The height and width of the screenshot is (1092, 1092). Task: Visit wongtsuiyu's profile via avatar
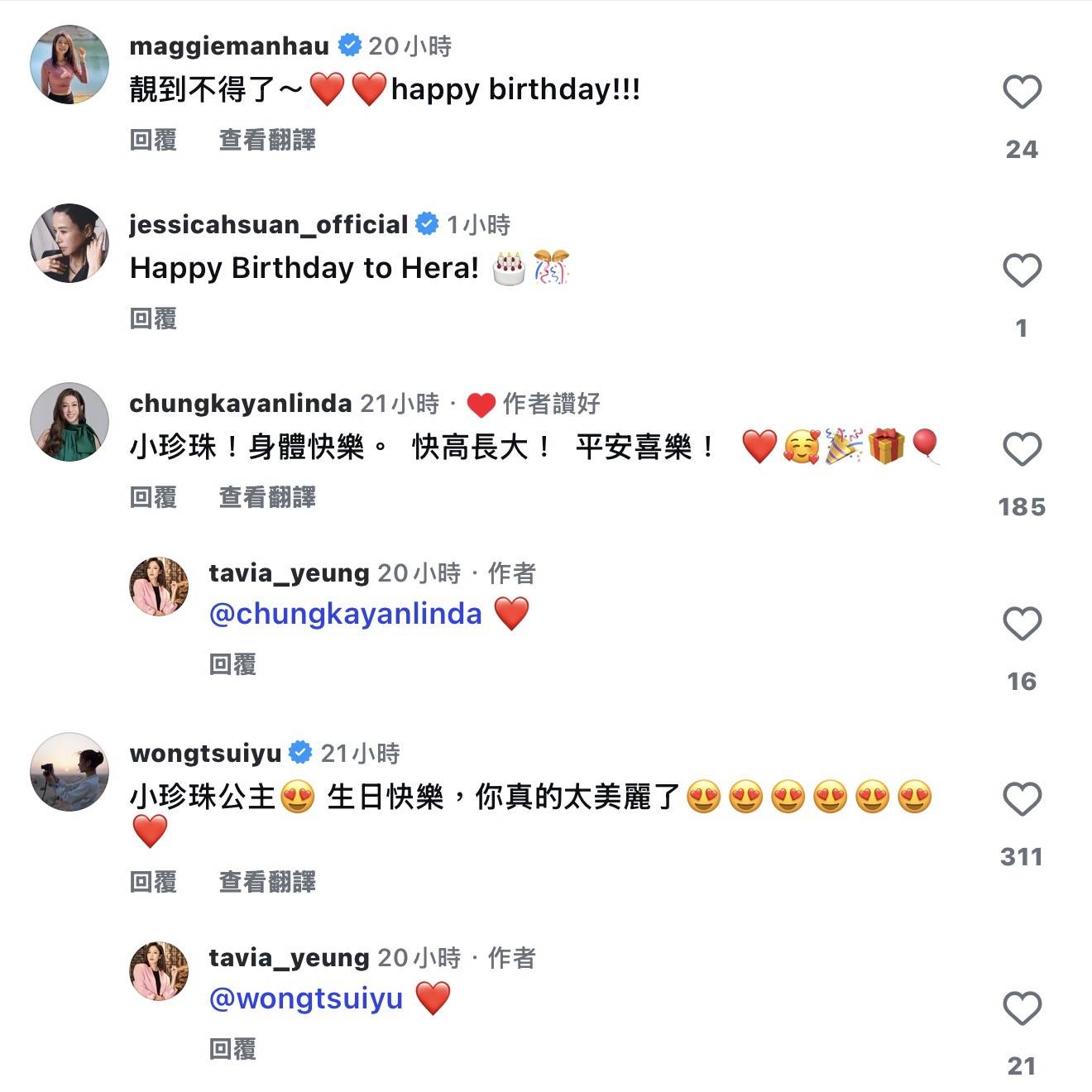point(69,771)
